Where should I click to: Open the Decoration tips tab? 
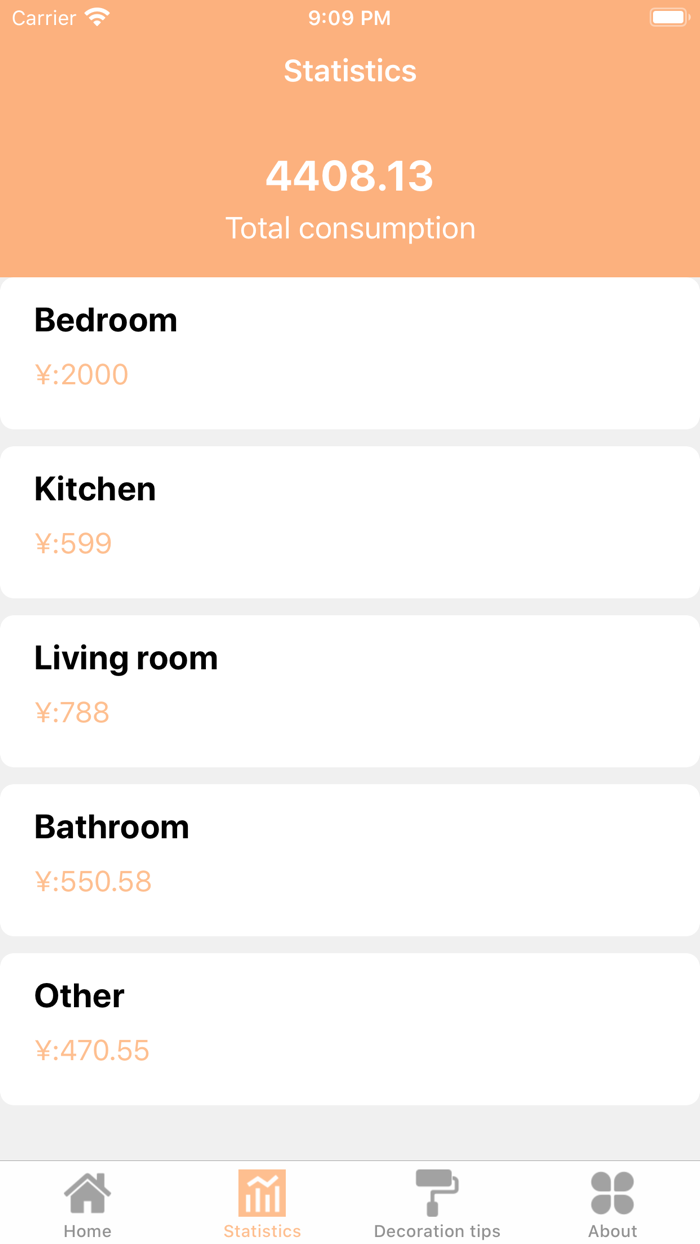pos(437,1204)
